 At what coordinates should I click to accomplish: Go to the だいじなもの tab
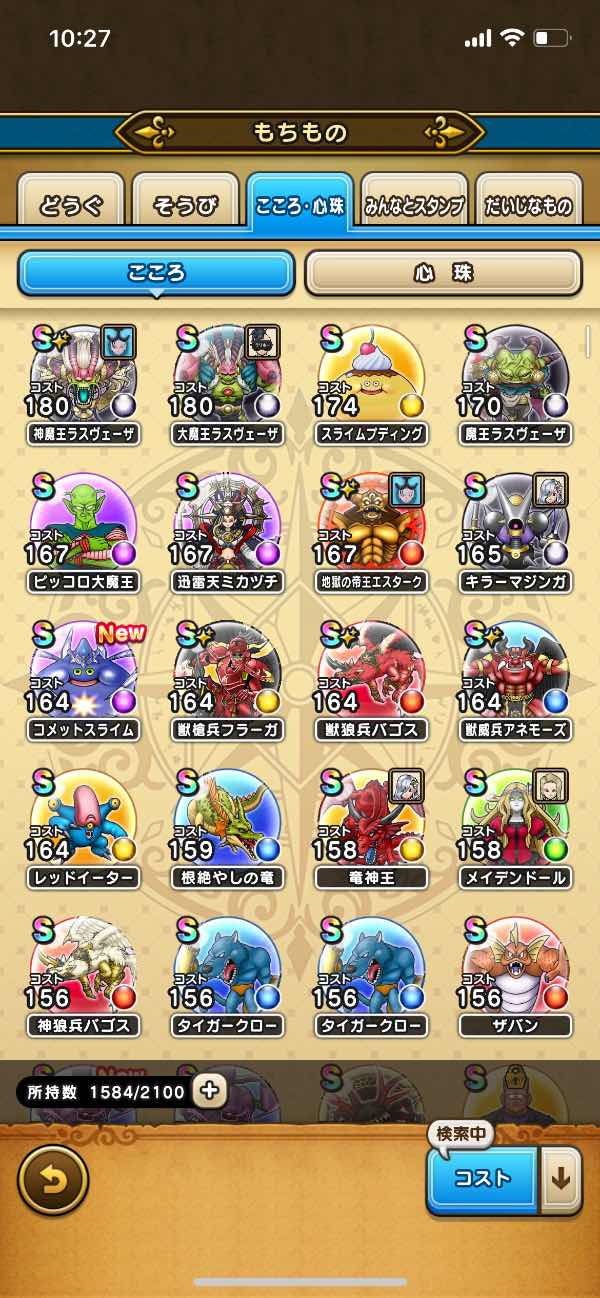point(528,206)
